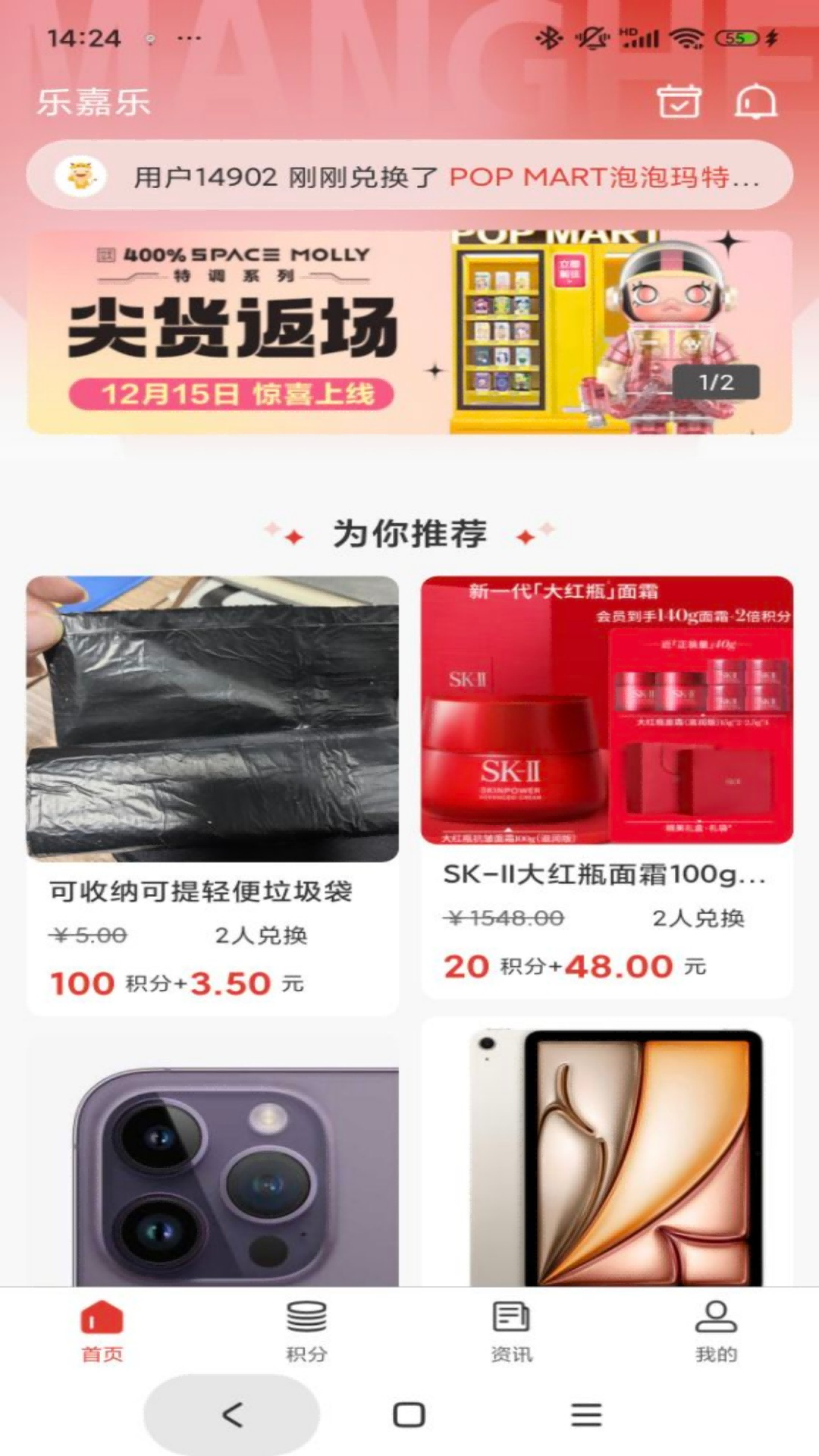Go to the 我的 tab

[x=716, y=1331]
